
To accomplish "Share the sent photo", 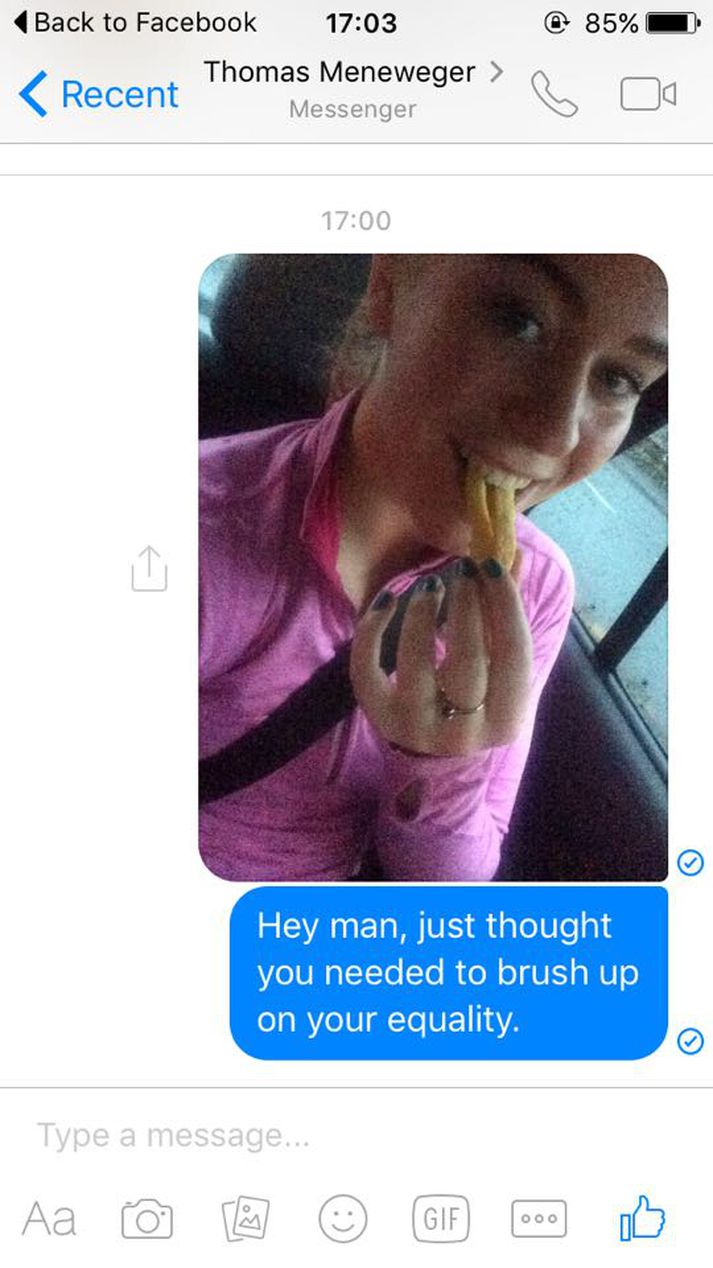I will pyautogui.click(x=148, y=568).
